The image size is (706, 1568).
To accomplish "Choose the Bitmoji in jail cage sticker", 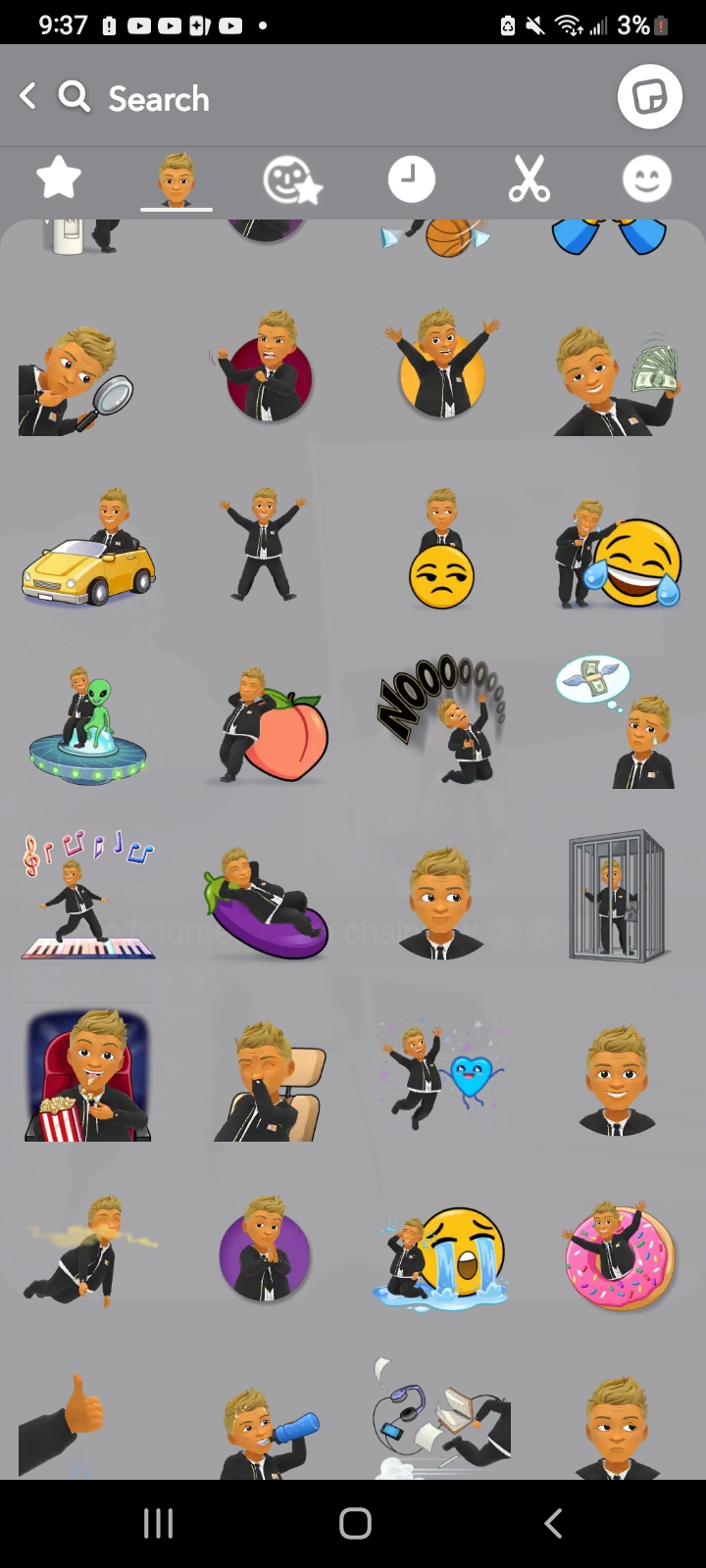I will click(618, 897).
